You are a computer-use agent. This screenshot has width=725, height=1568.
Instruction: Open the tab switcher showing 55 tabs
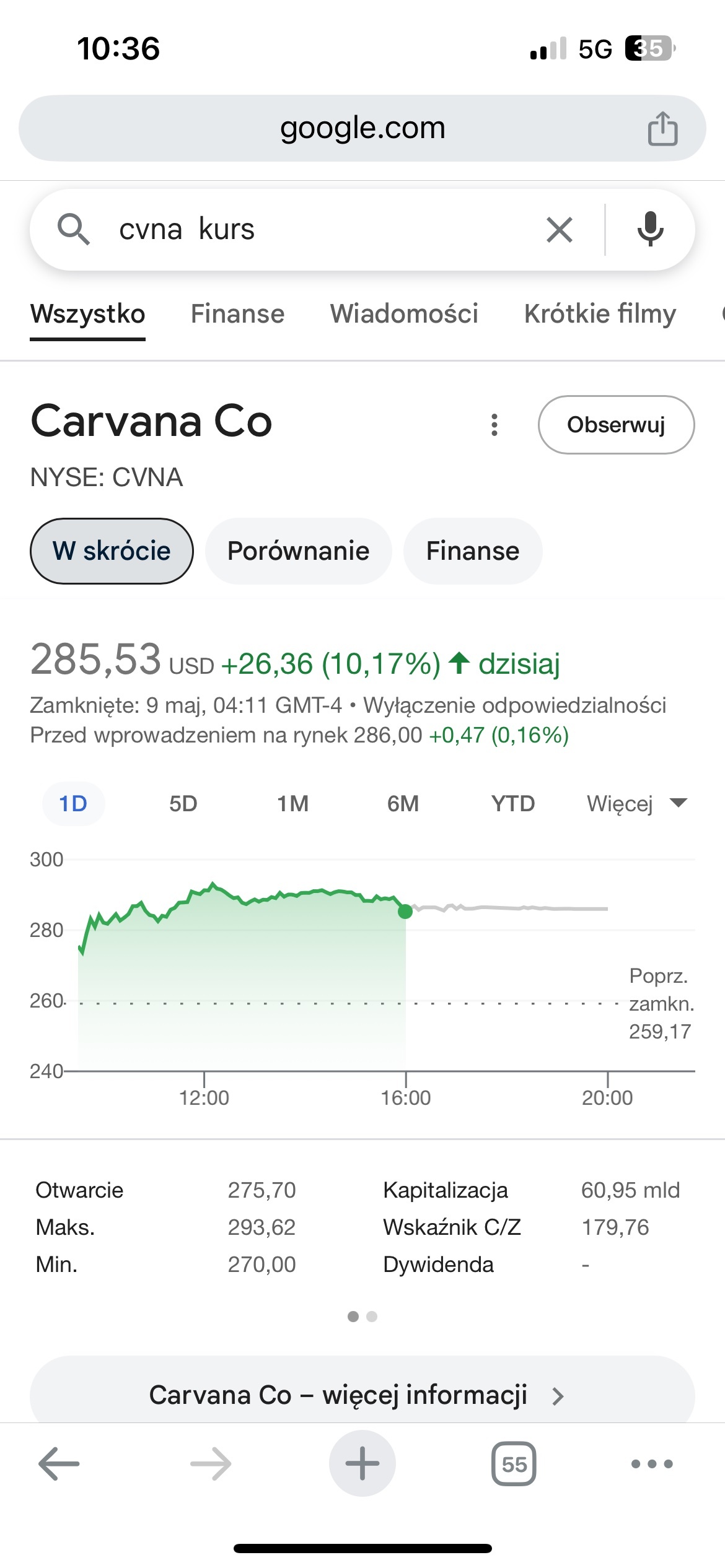514,1464
